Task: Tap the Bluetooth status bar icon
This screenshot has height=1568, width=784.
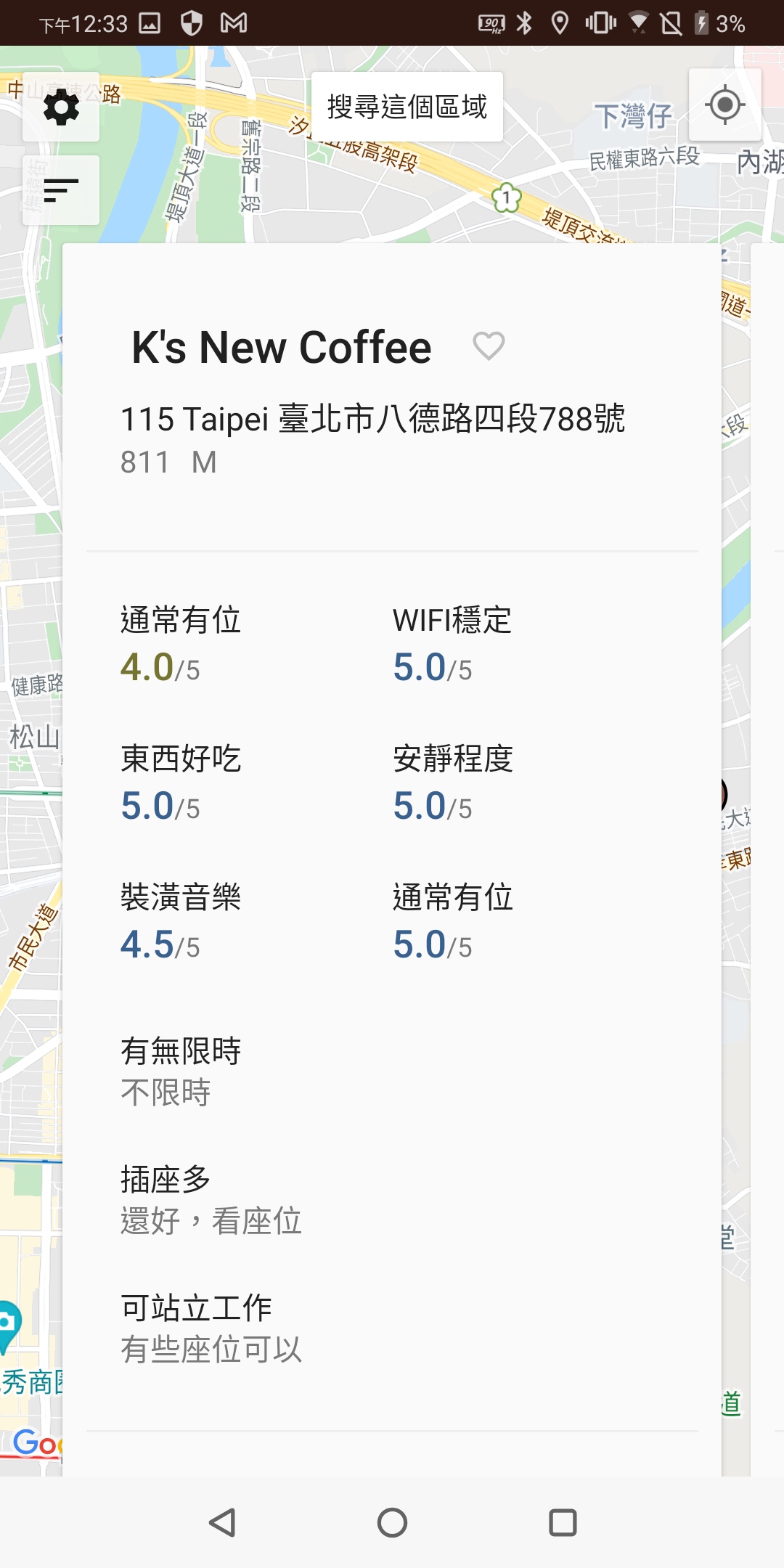Action: pyautogui.click(x=524, y=23)
